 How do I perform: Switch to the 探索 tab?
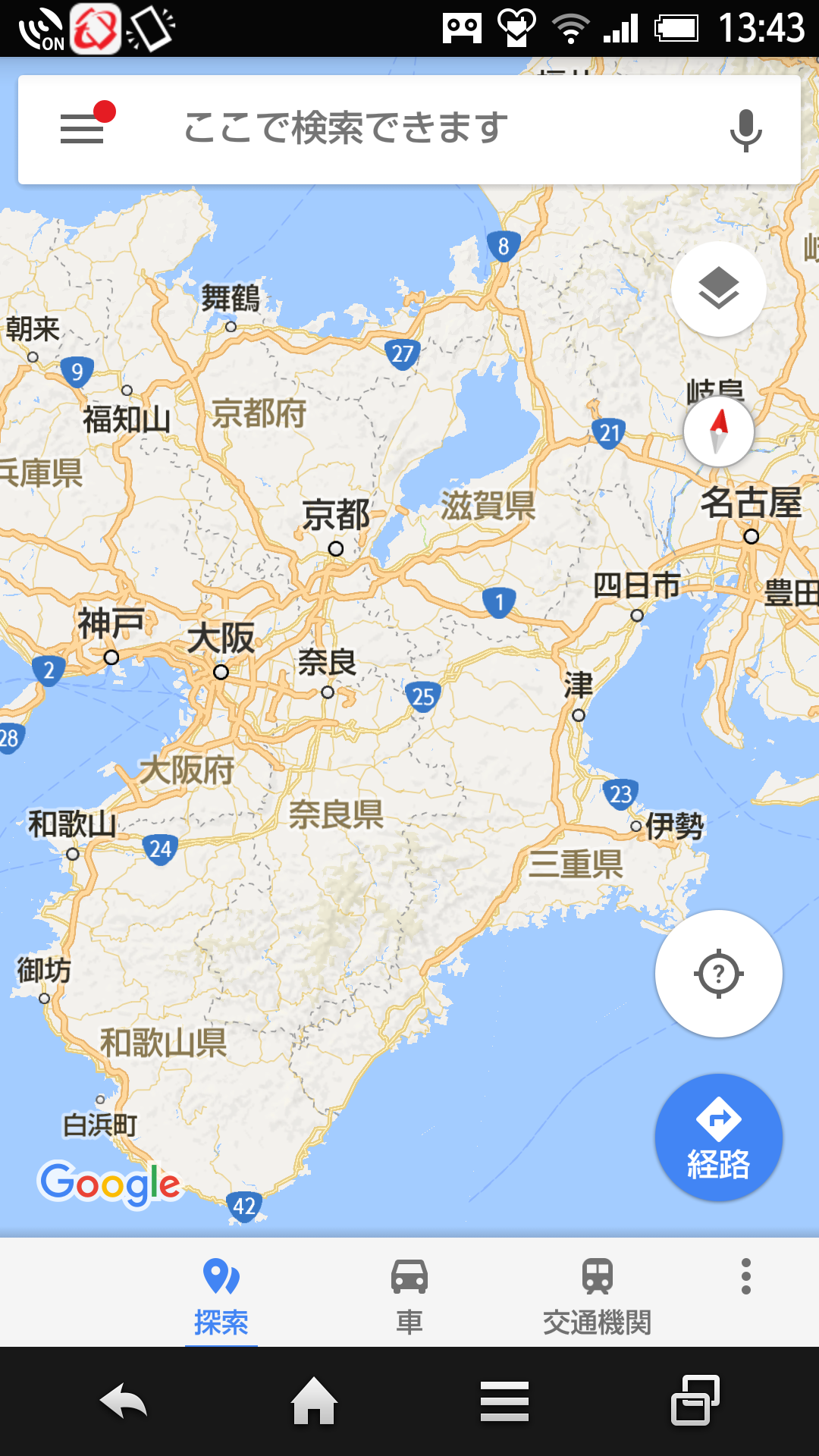[x=221, y=1294]
